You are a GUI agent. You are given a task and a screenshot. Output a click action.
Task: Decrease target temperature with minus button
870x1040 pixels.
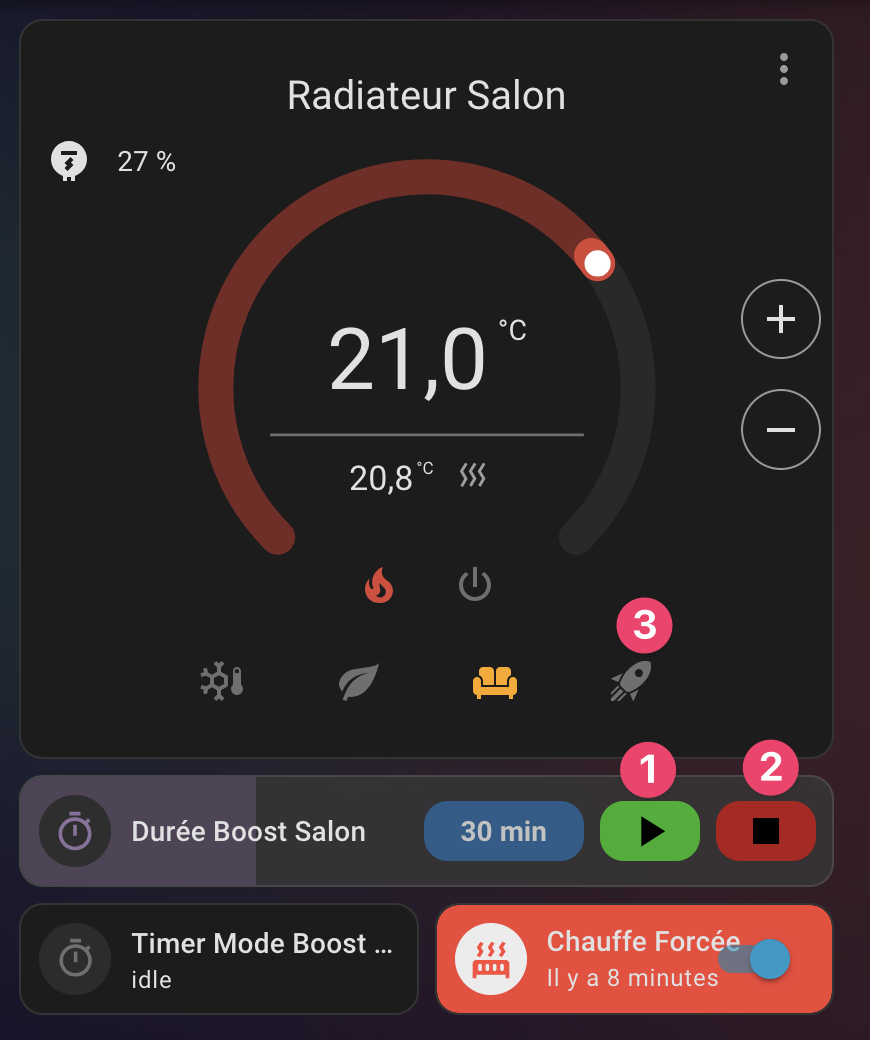780,429
